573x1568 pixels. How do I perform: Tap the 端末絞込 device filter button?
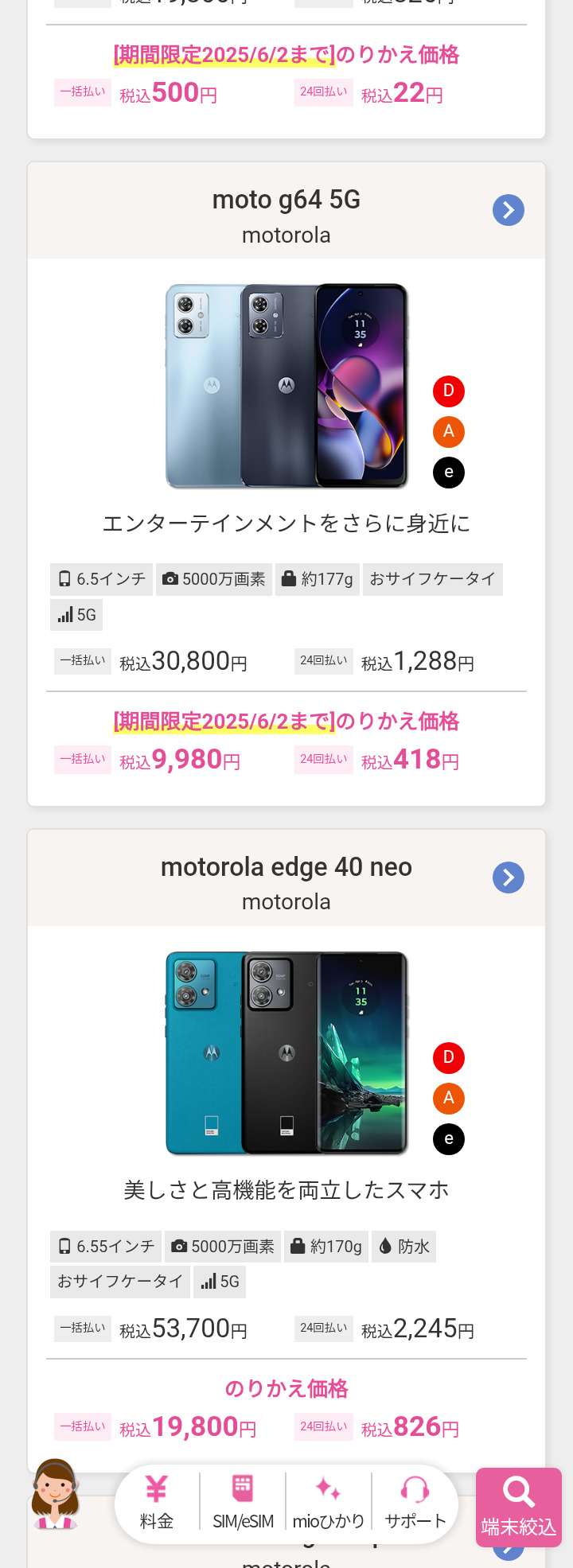(518, 1507)
